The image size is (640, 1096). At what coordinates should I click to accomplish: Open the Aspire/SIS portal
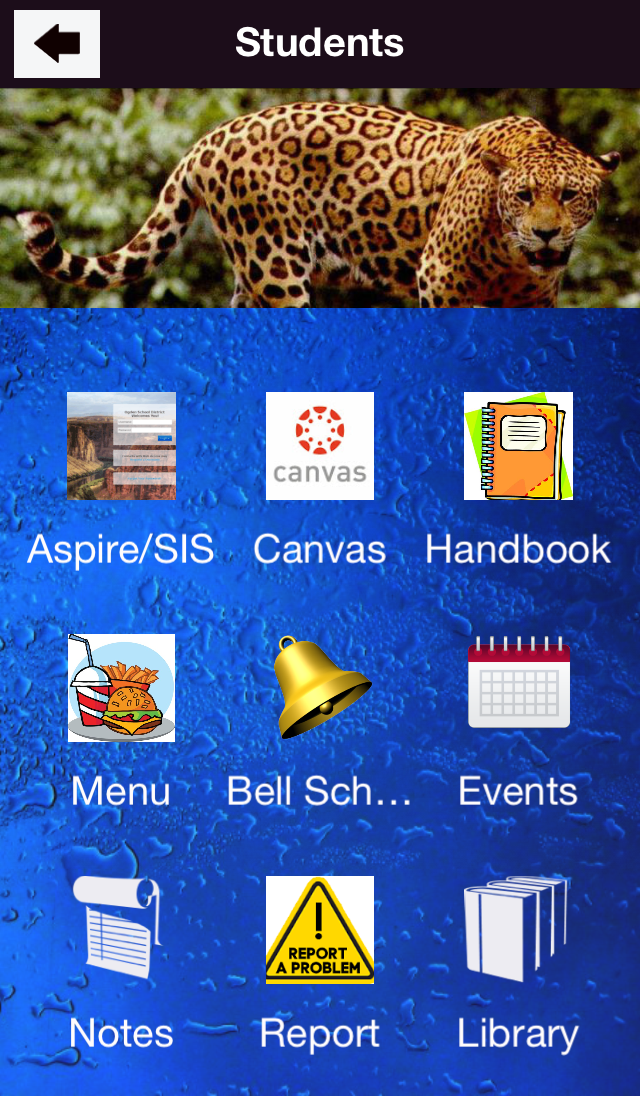[121, 446]
